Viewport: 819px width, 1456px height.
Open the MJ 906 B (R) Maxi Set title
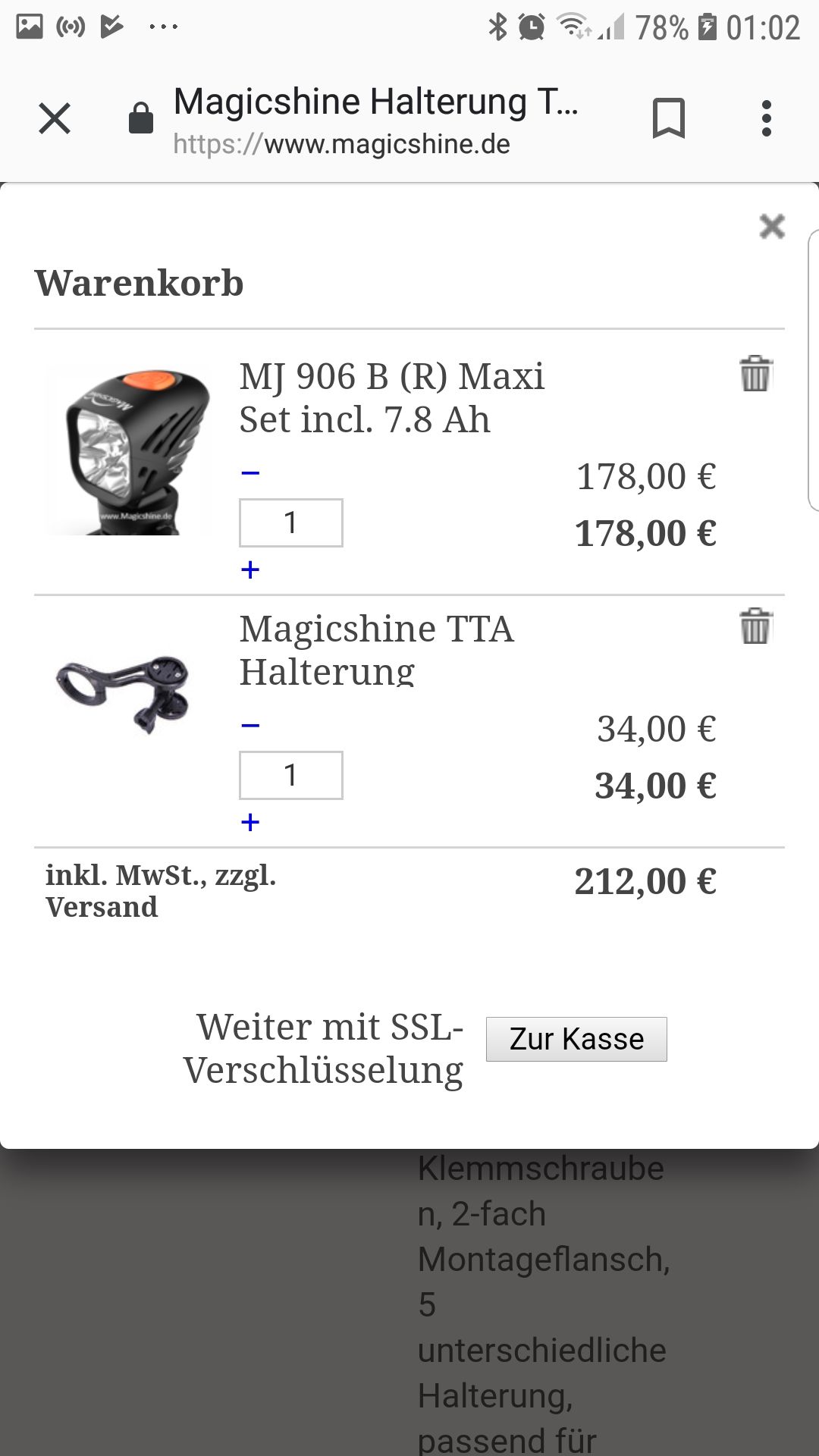(x=392, y=397)
